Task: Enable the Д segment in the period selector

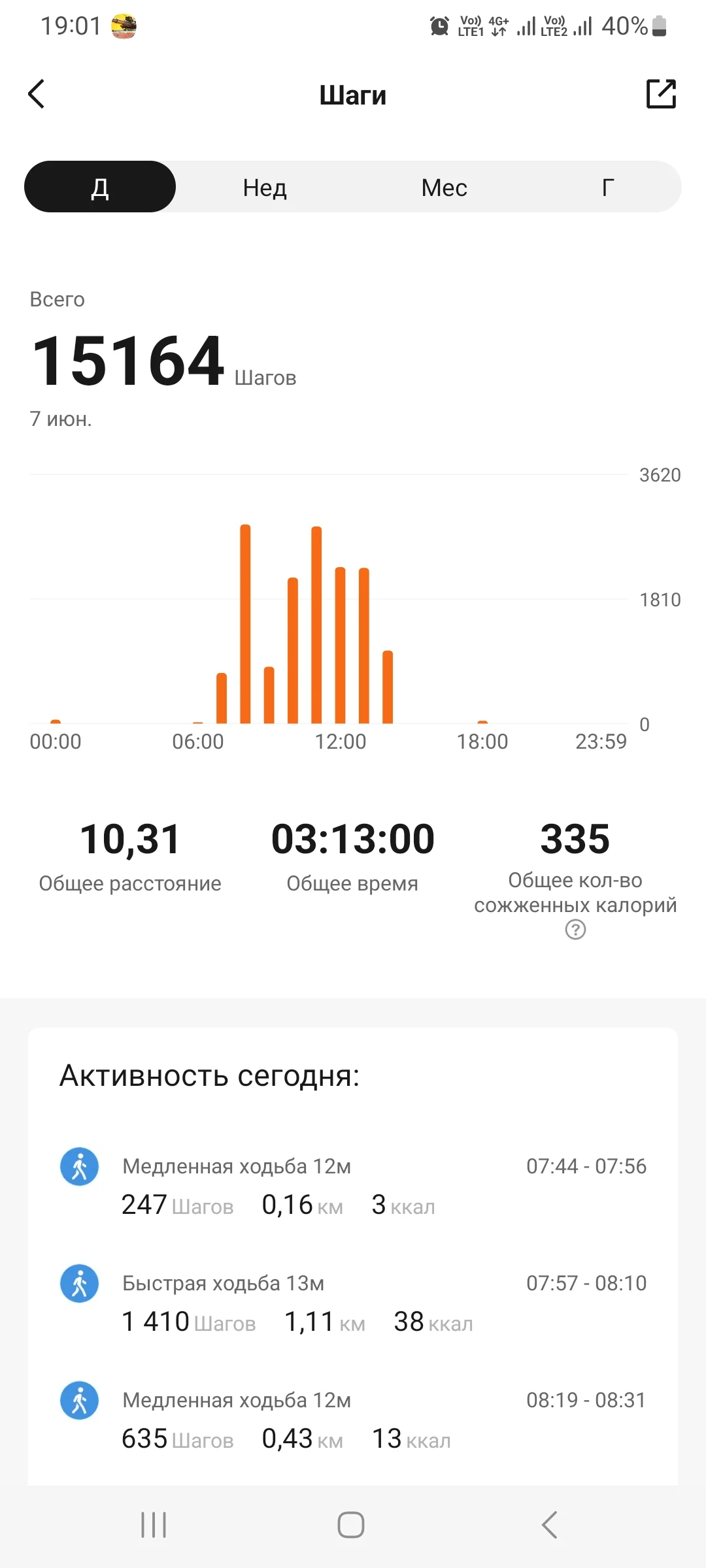Action: tap(99, 187)
